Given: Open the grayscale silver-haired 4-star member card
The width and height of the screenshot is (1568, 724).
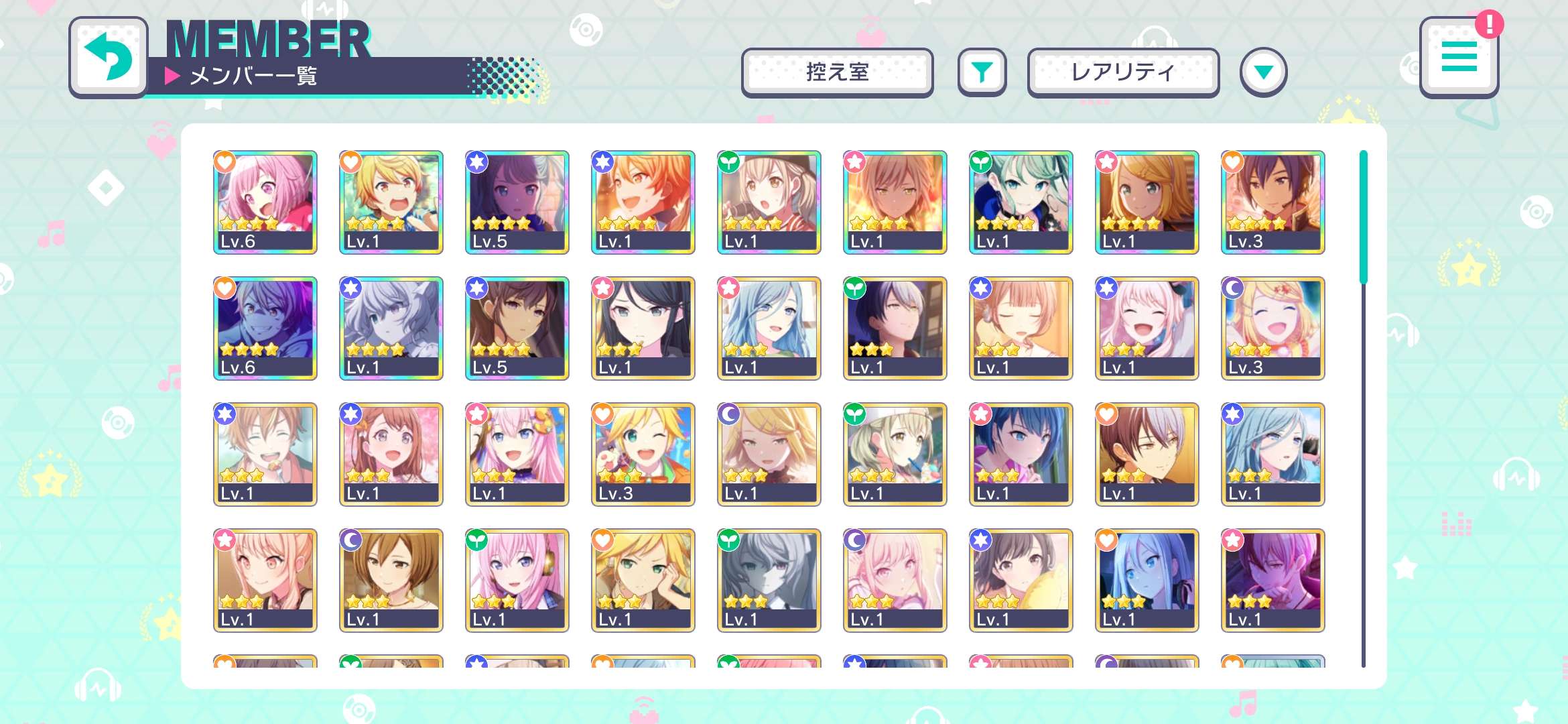Looking at the screenshot, I should (x=391, y=328).
